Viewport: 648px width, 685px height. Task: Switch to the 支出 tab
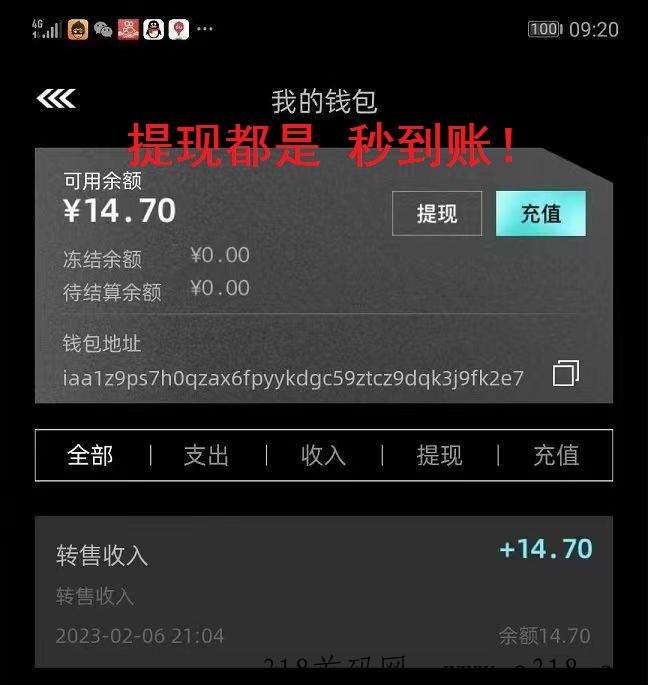(x=207, y=456)
